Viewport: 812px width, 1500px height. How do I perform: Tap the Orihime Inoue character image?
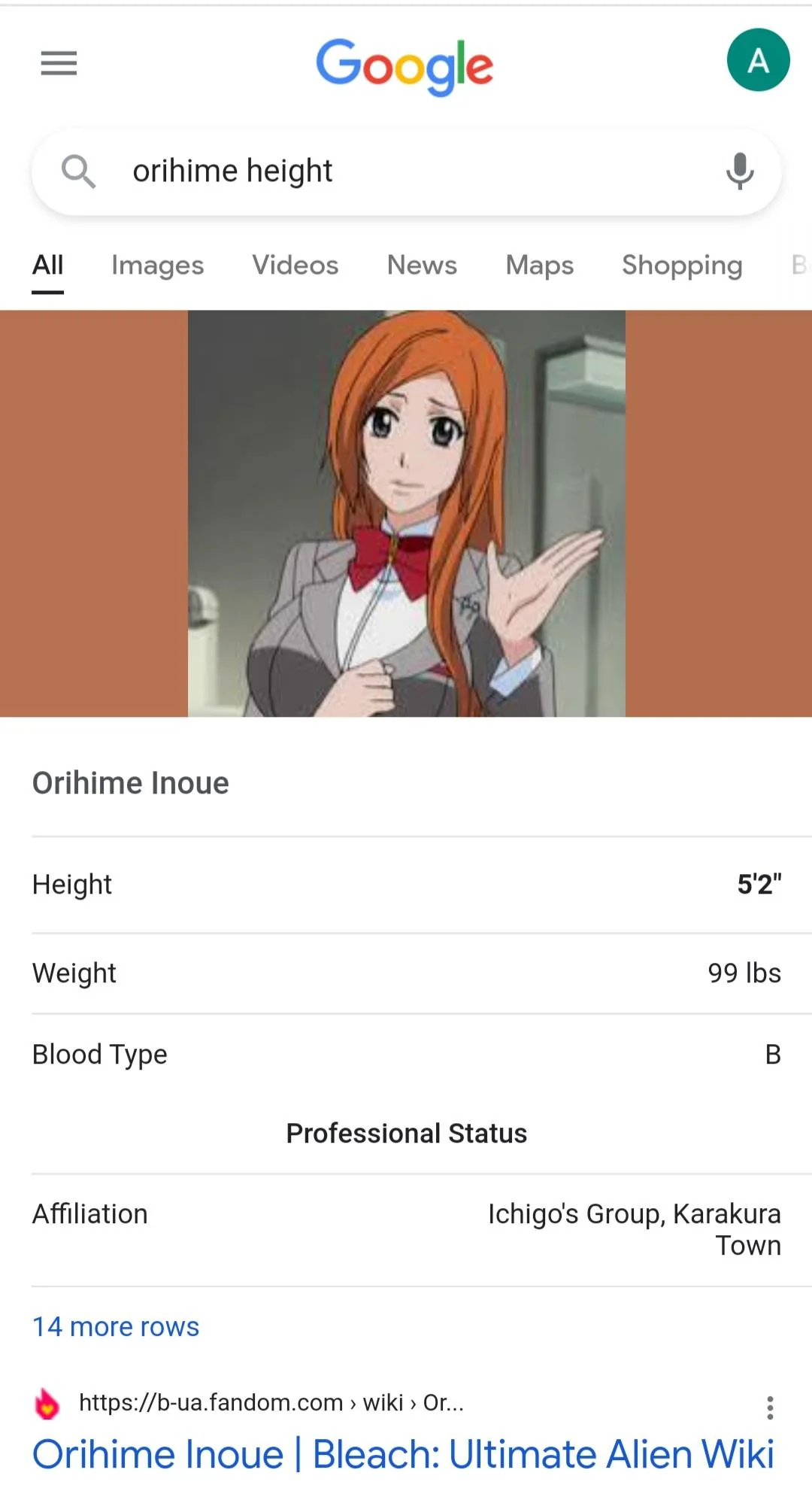pos(405,514)
